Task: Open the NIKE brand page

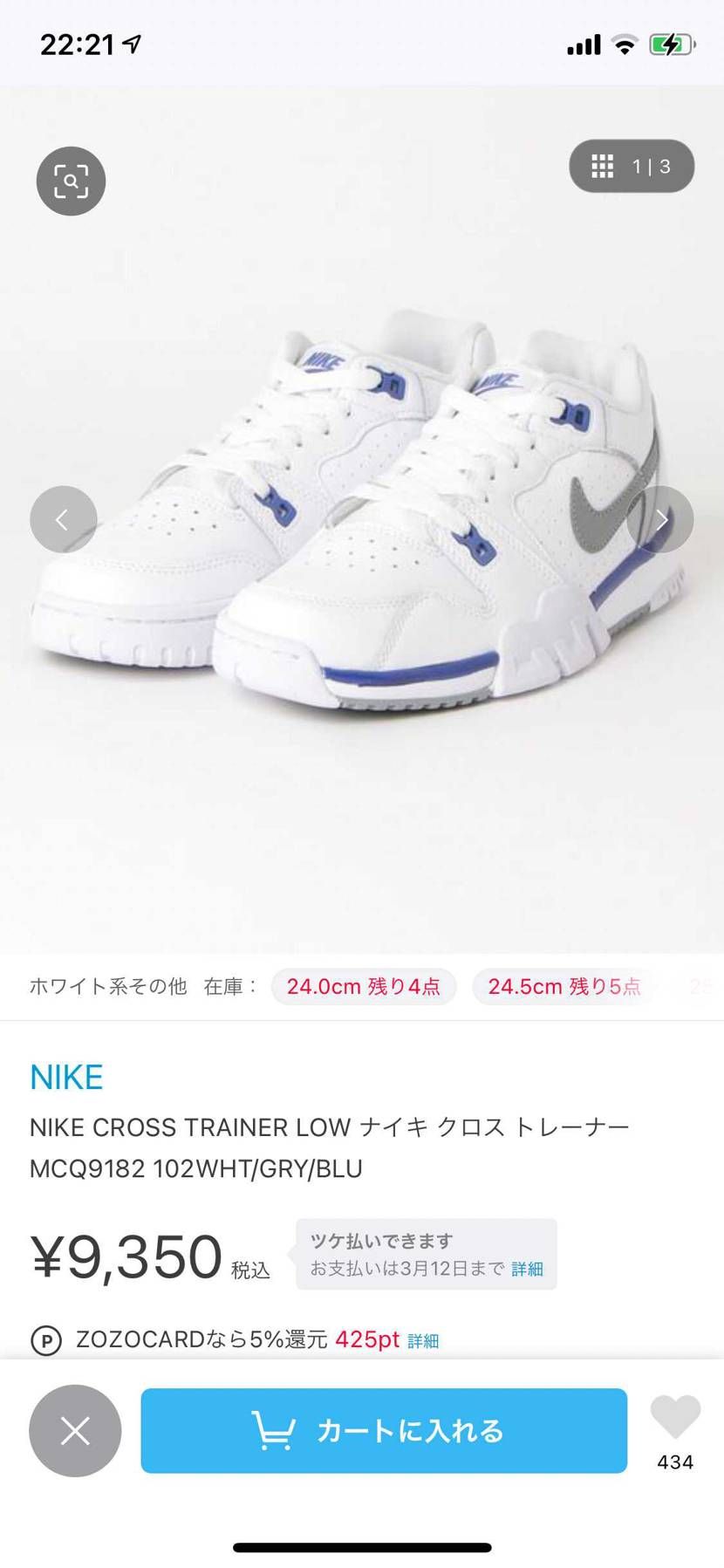Action: coord(65,1077)
